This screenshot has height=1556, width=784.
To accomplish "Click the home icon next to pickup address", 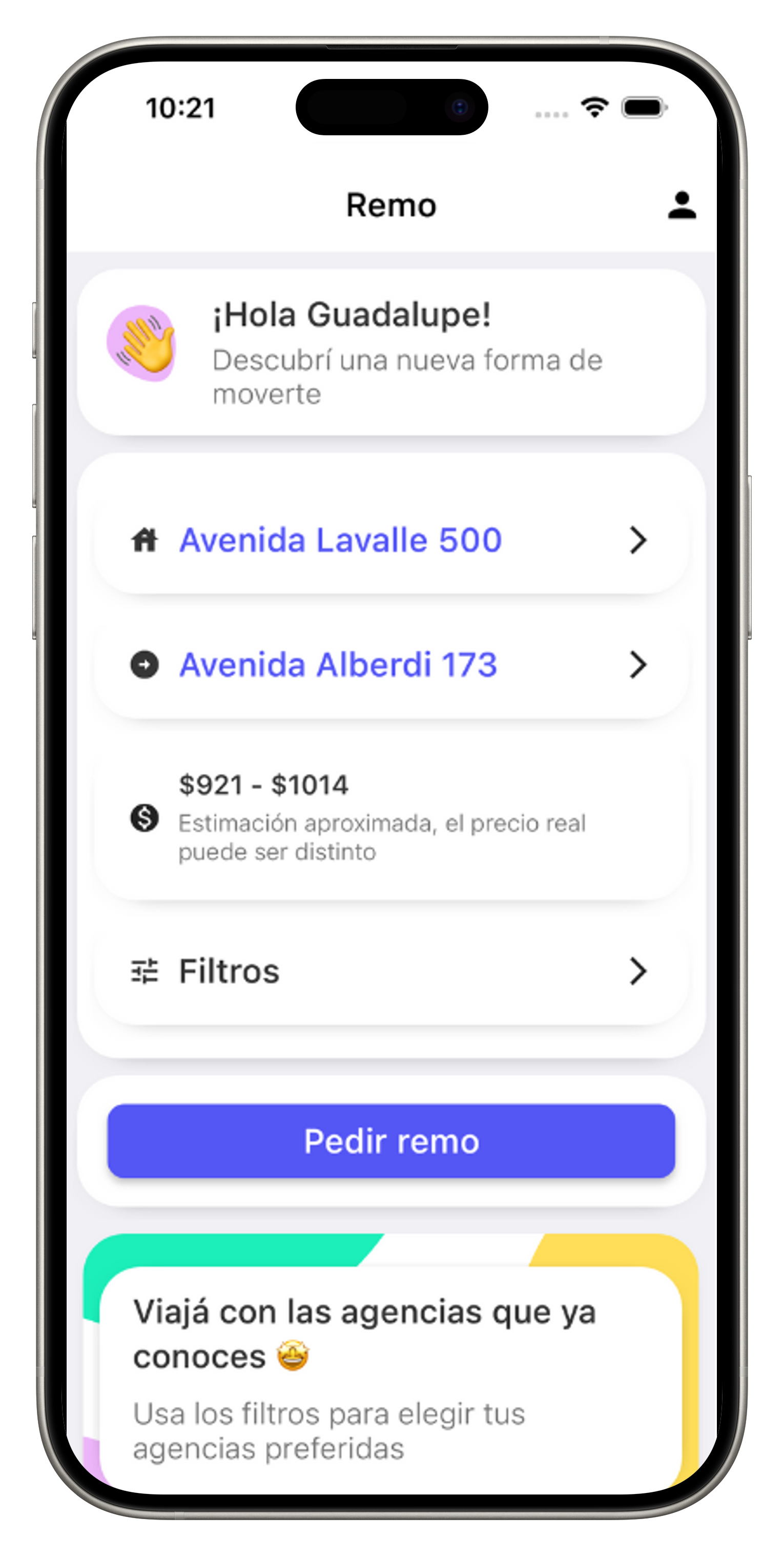I will tap(145, 541).
